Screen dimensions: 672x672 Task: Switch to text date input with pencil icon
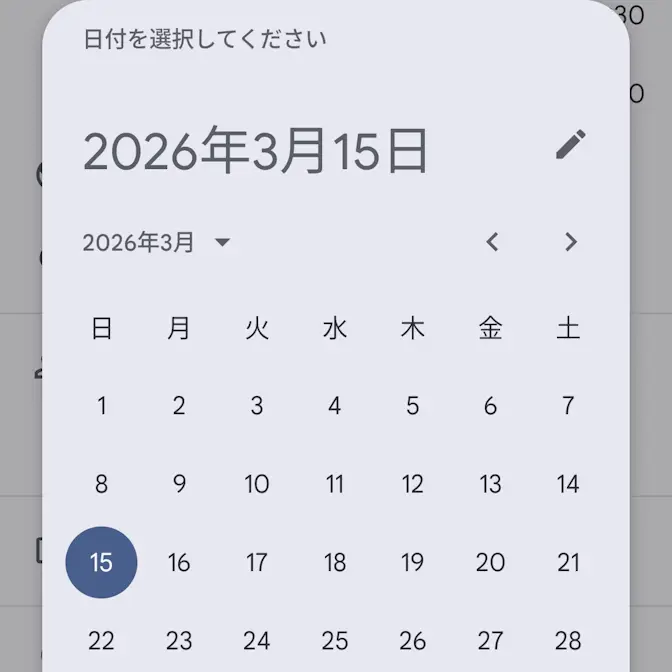point(570,145)
